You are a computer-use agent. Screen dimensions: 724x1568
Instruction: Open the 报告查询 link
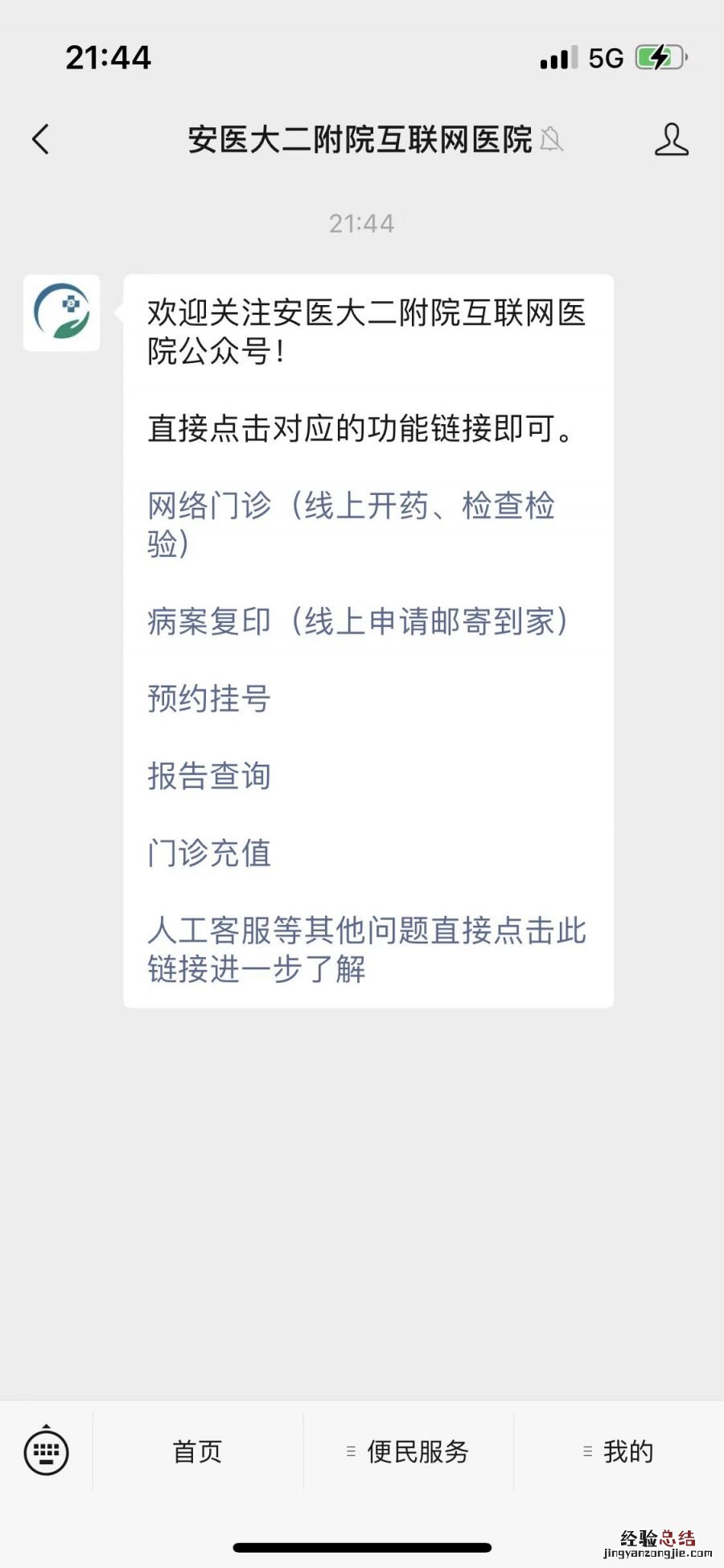tap(209, 776)
